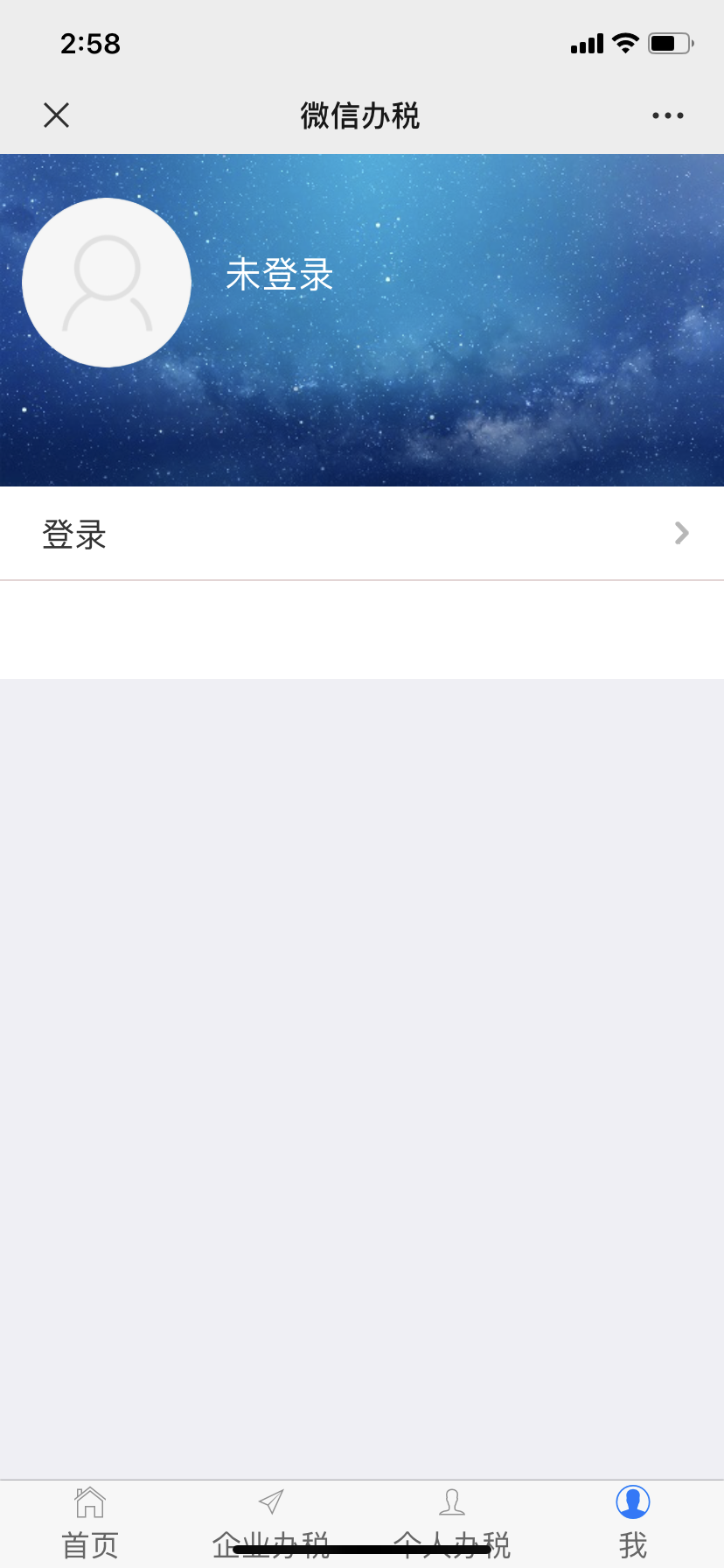
Task: Open the three-dot overflow menu
Action: tap(667, 115)
